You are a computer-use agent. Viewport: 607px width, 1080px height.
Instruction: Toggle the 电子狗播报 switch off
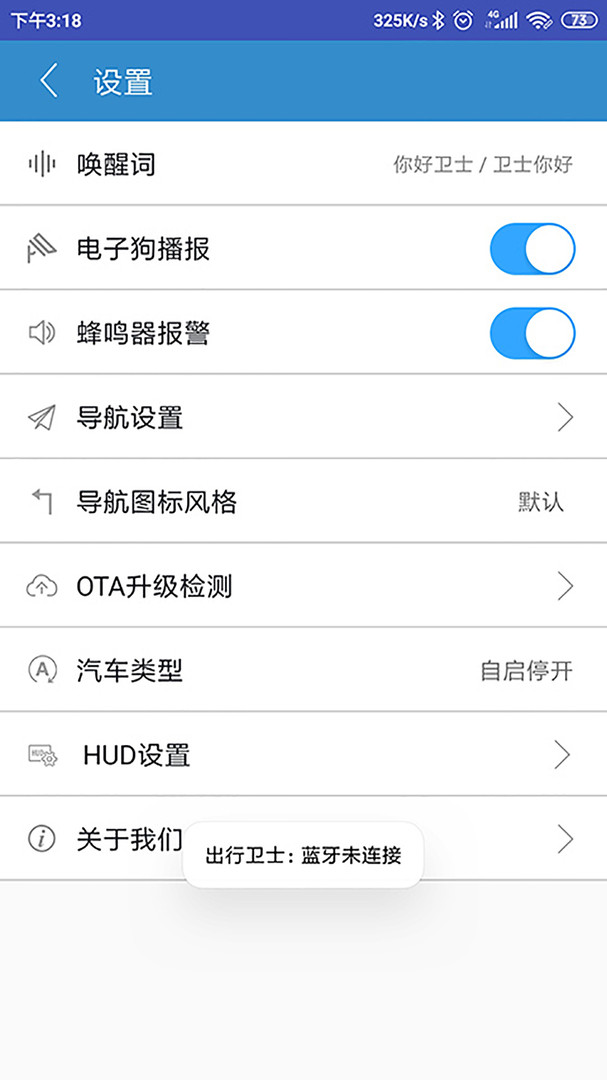pos(532,249)
